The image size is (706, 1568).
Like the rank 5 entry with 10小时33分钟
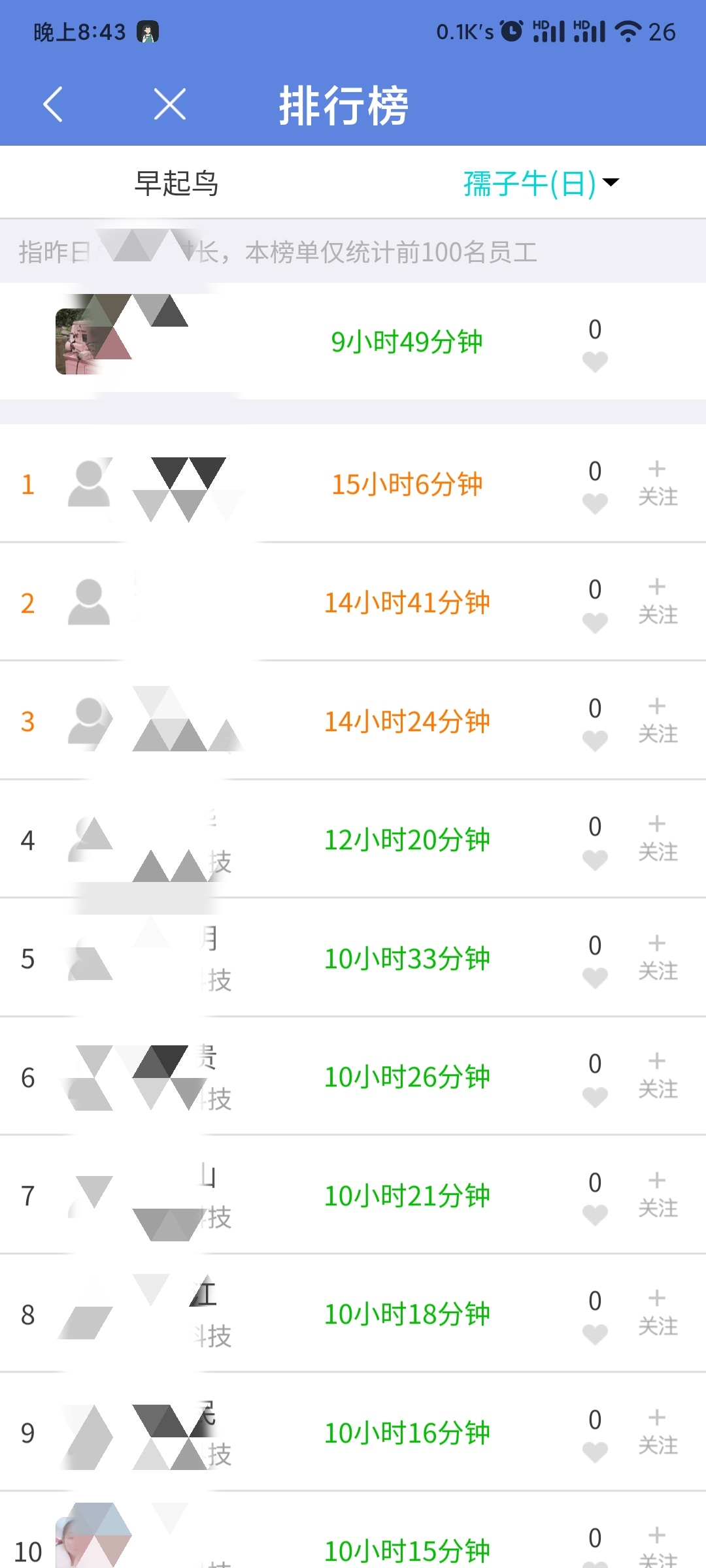[595, 977]
